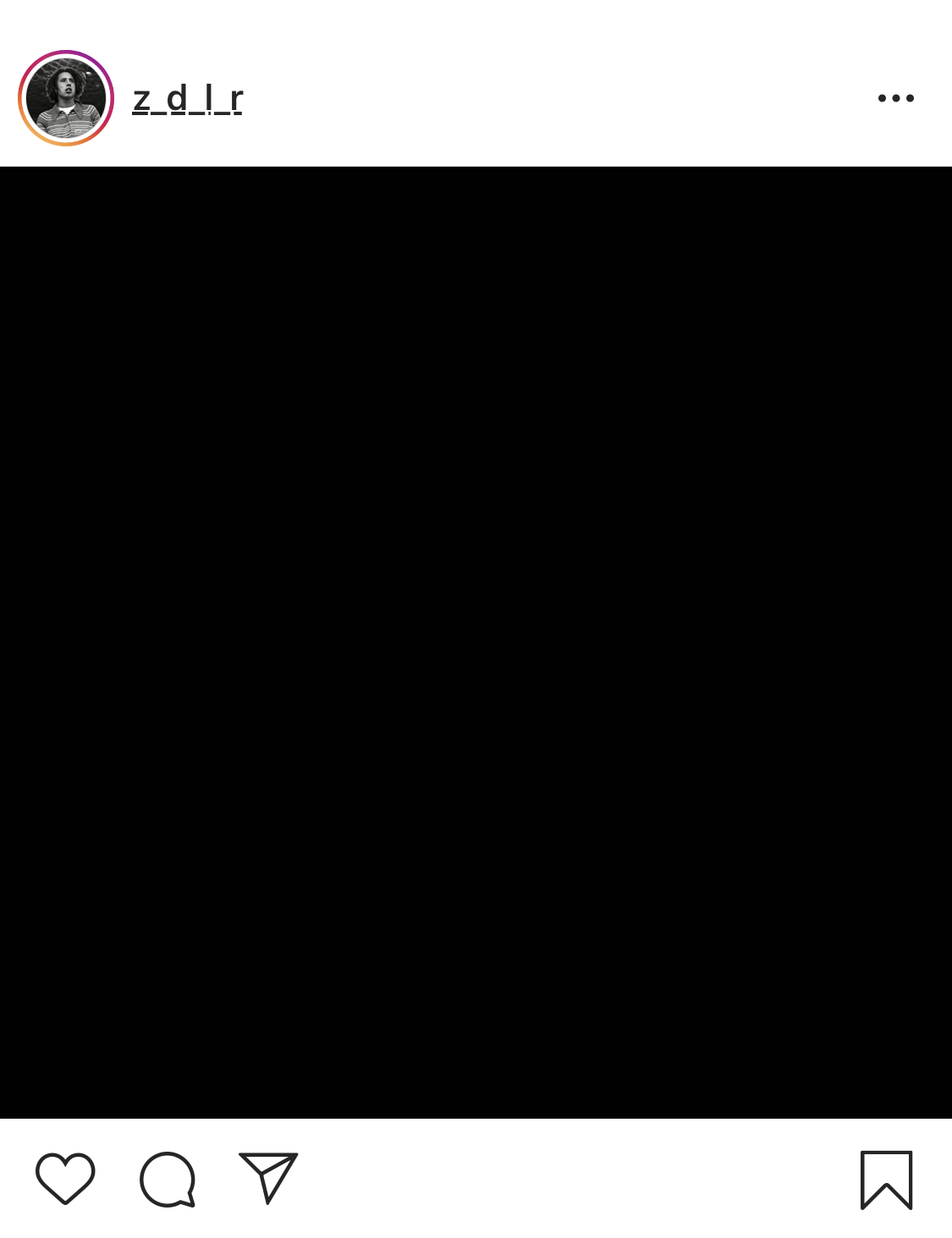
Task: Like this post with the heart icon
Action: (65, 1177)
